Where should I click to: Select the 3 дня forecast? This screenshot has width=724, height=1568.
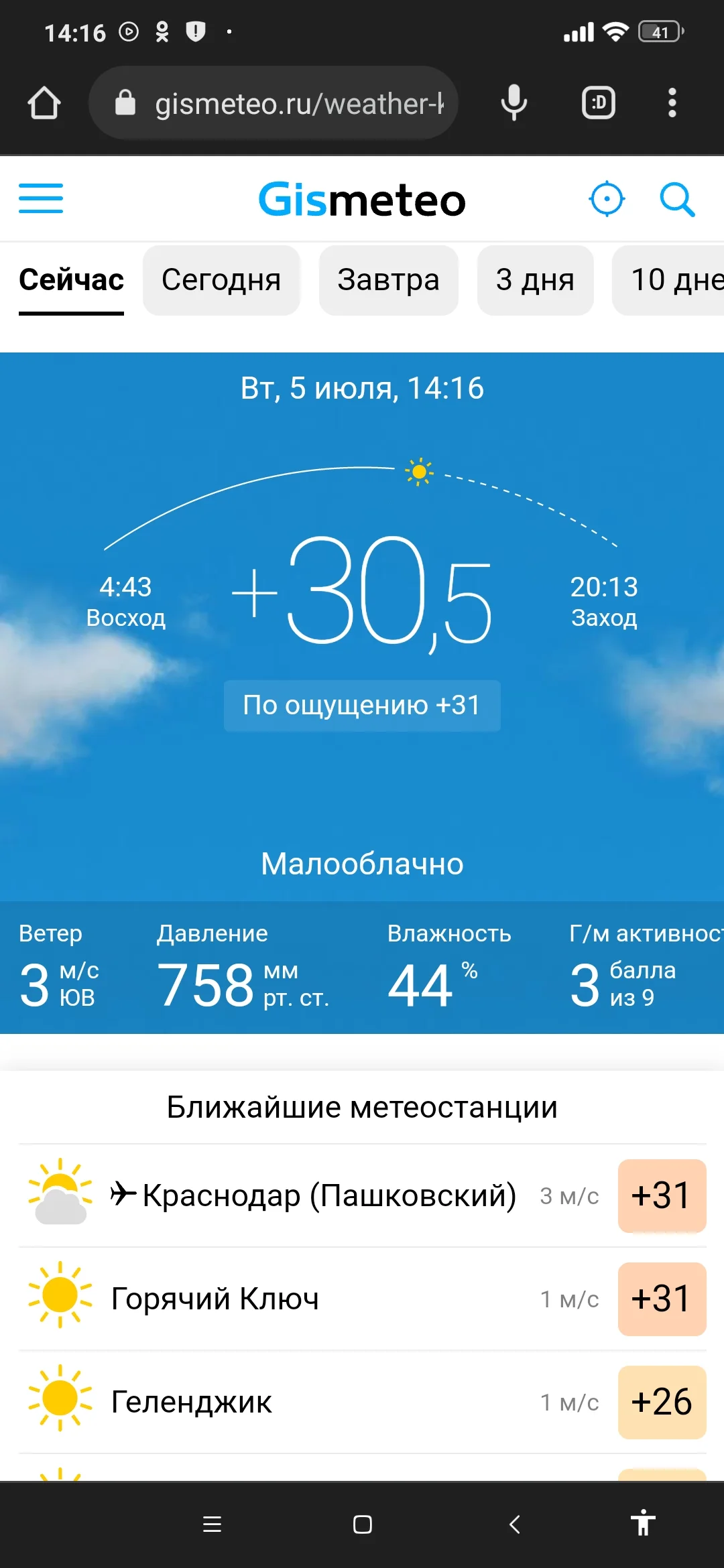click(535, 280)
